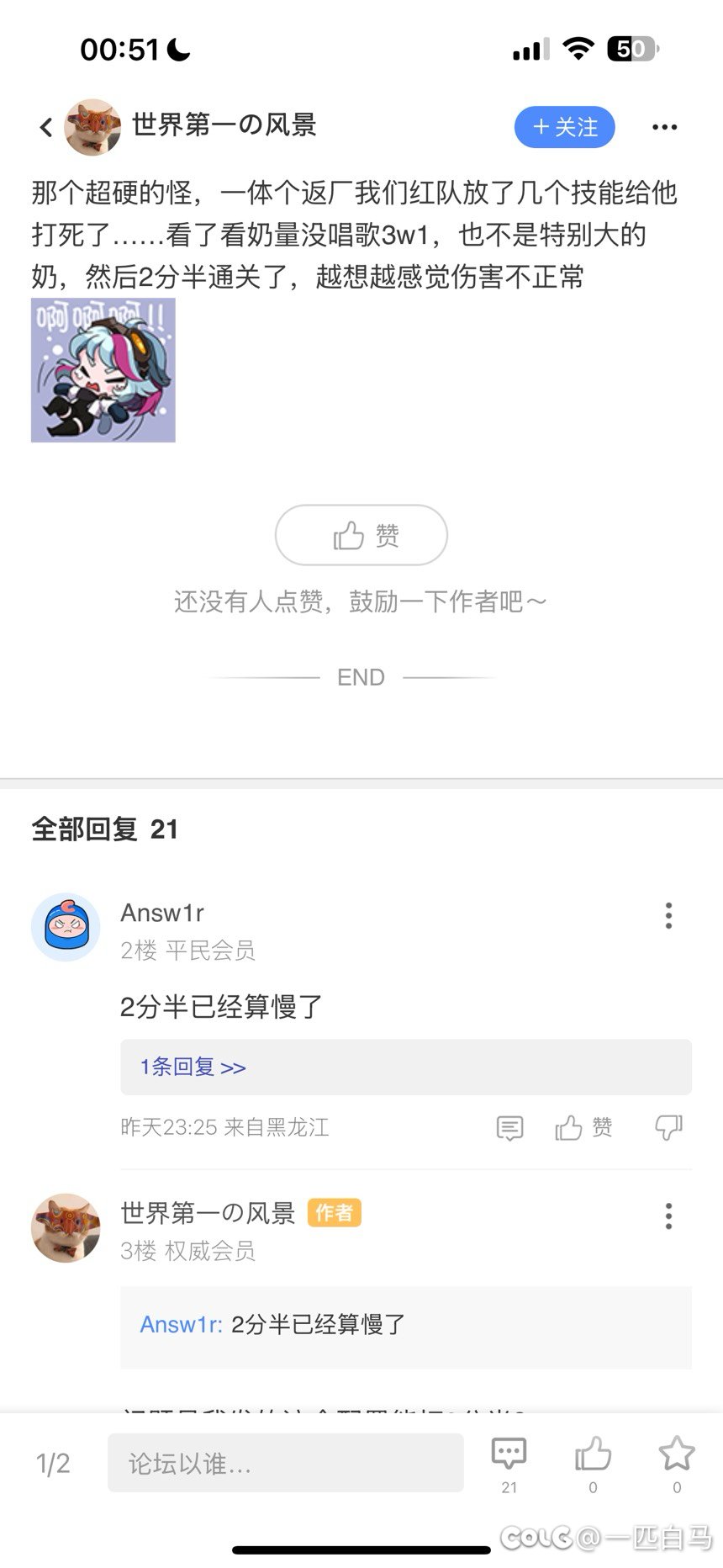The width and height of the screenshot is (723, 1568).
Task: Expand the 1条回复 nested replies
Action: pos(191,1067)
